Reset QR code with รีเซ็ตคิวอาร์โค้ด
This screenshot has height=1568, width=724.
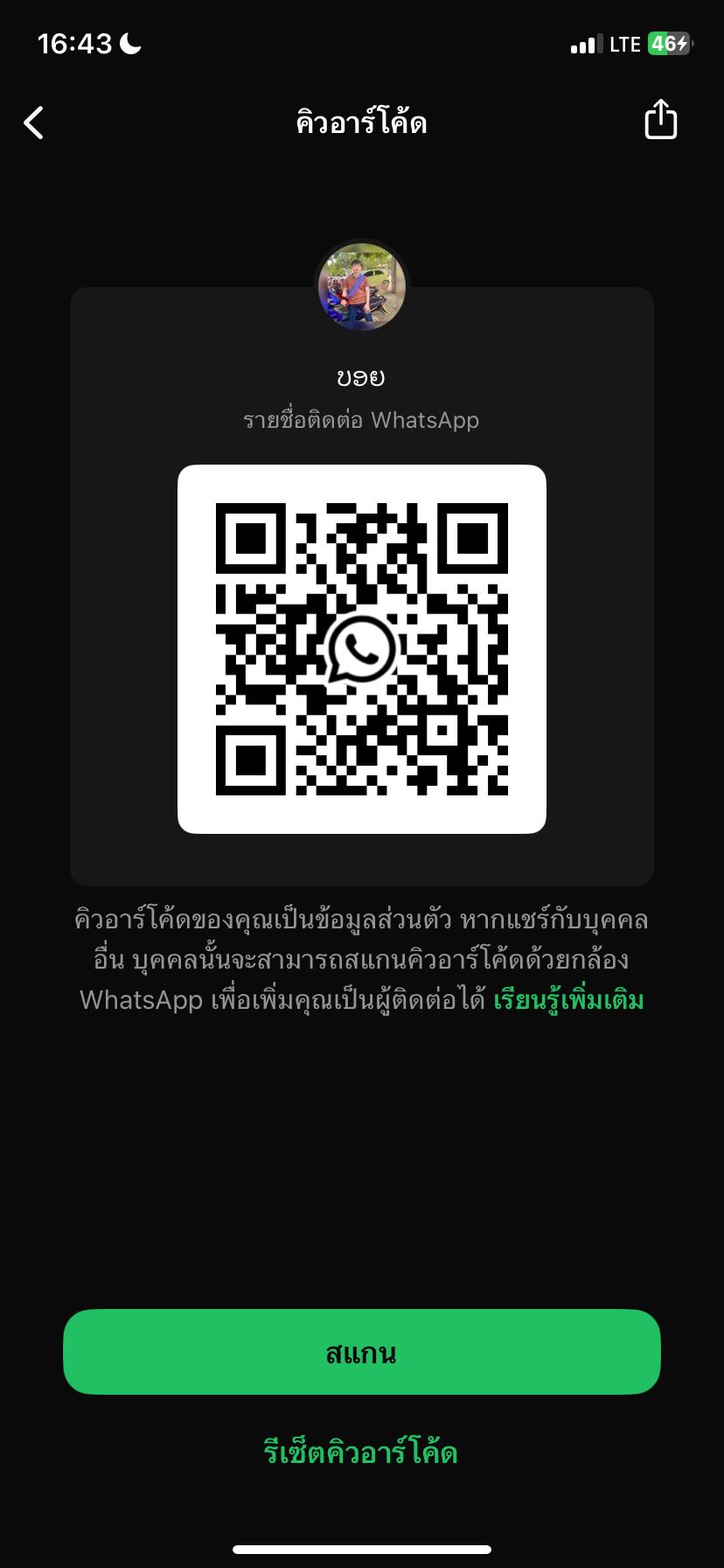361,1453
